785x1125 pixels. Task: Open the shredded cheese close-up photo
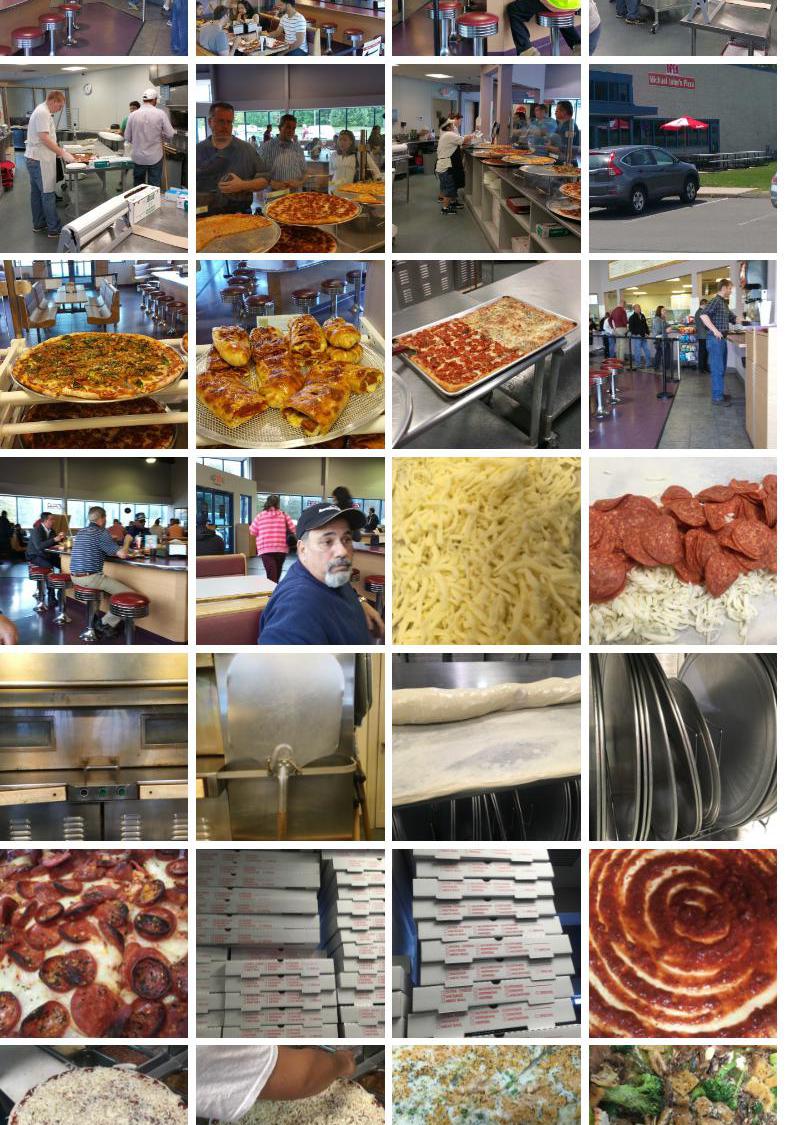pos(486,550)
